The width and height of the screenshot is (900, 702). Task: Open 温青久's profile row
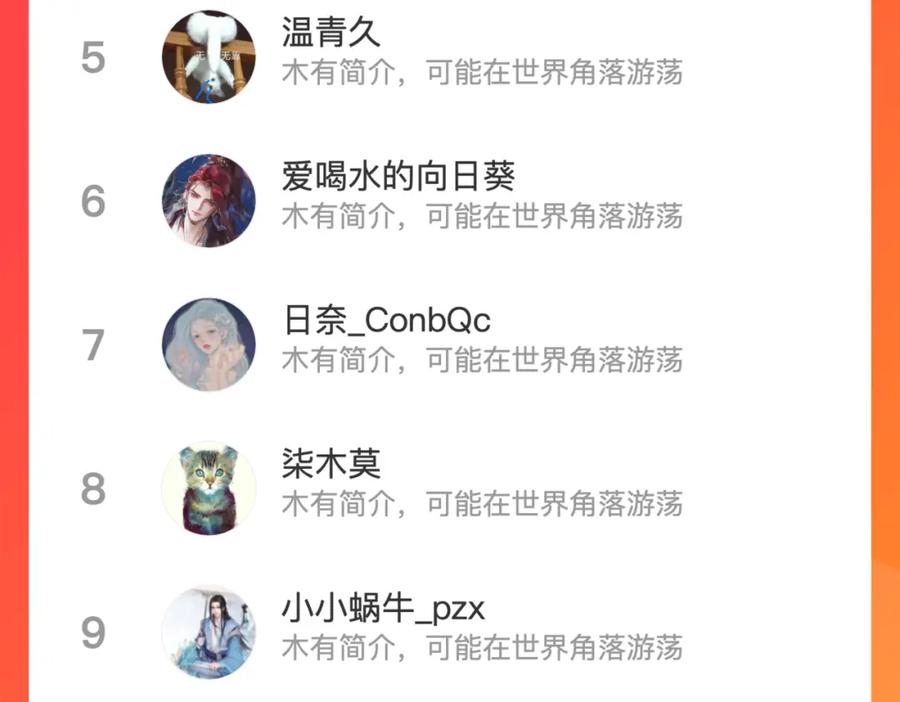pyautogui.click(x=450, y=57)
